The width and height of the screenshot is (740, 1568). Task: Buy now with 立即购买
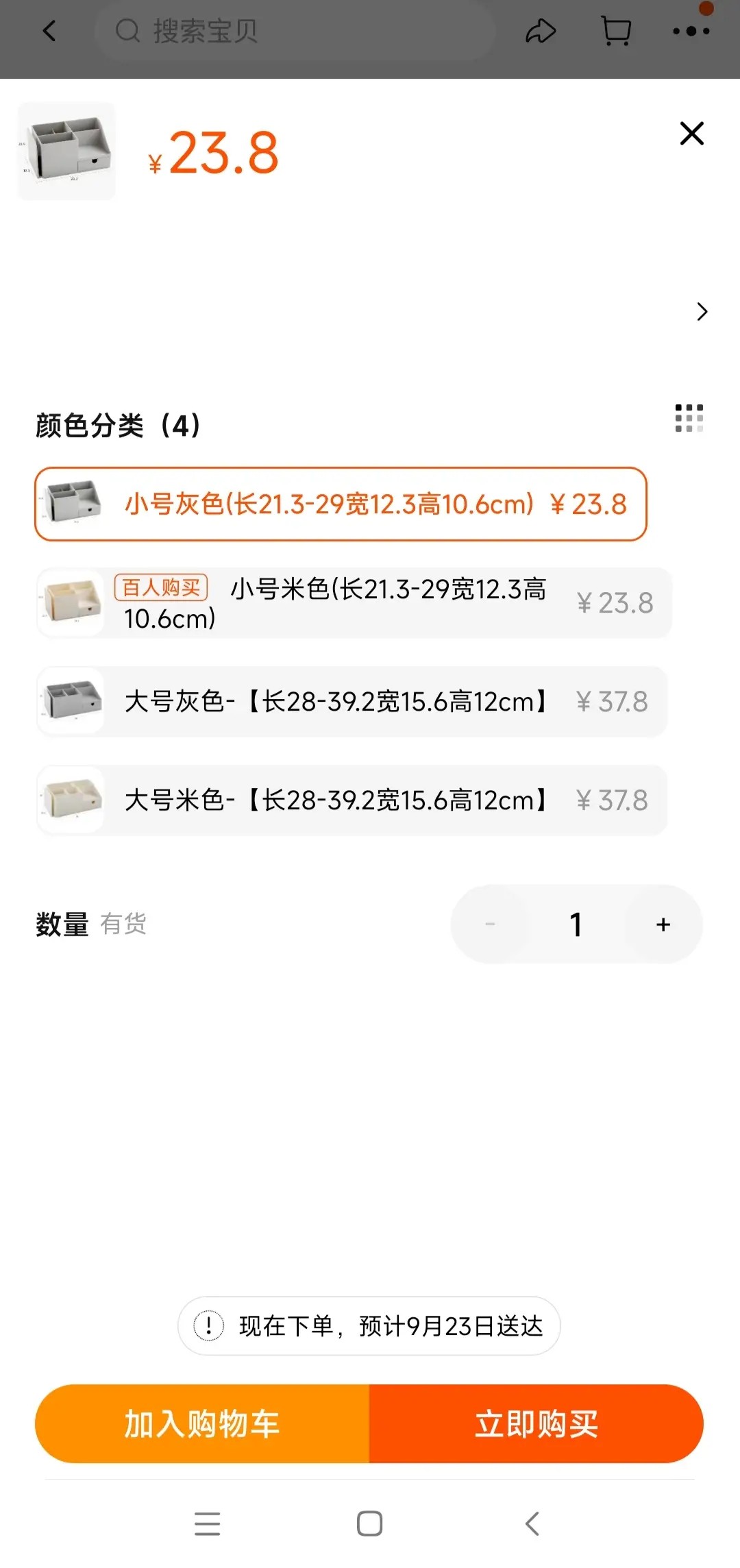pyautogui.click(x=536, y=1424)
